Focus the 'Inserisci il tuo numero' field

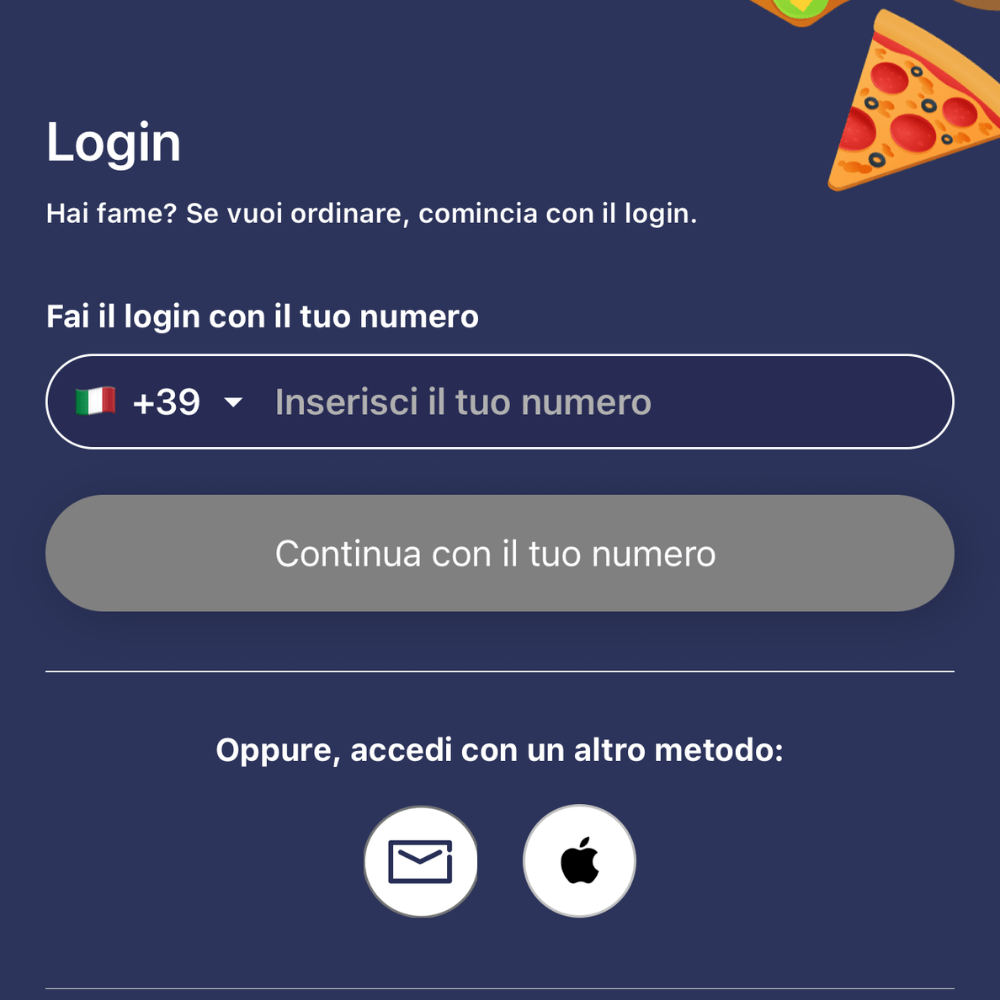[600, 402]
